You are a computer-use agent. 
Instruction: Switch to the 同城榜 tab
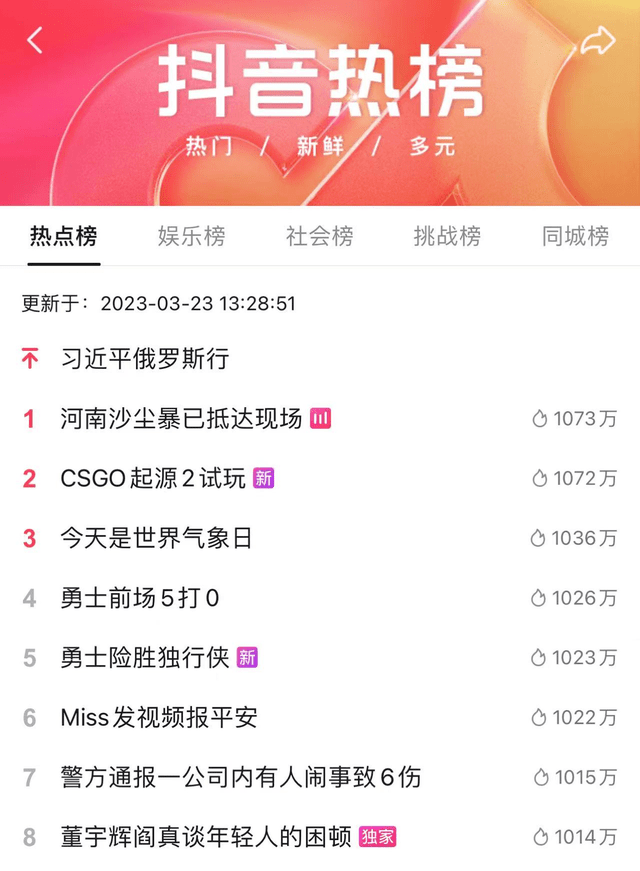coord(575,237)
